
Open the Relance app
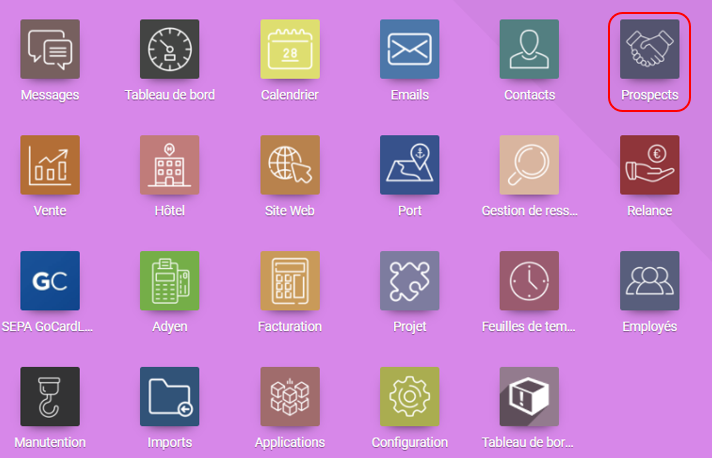pos(650,166)
